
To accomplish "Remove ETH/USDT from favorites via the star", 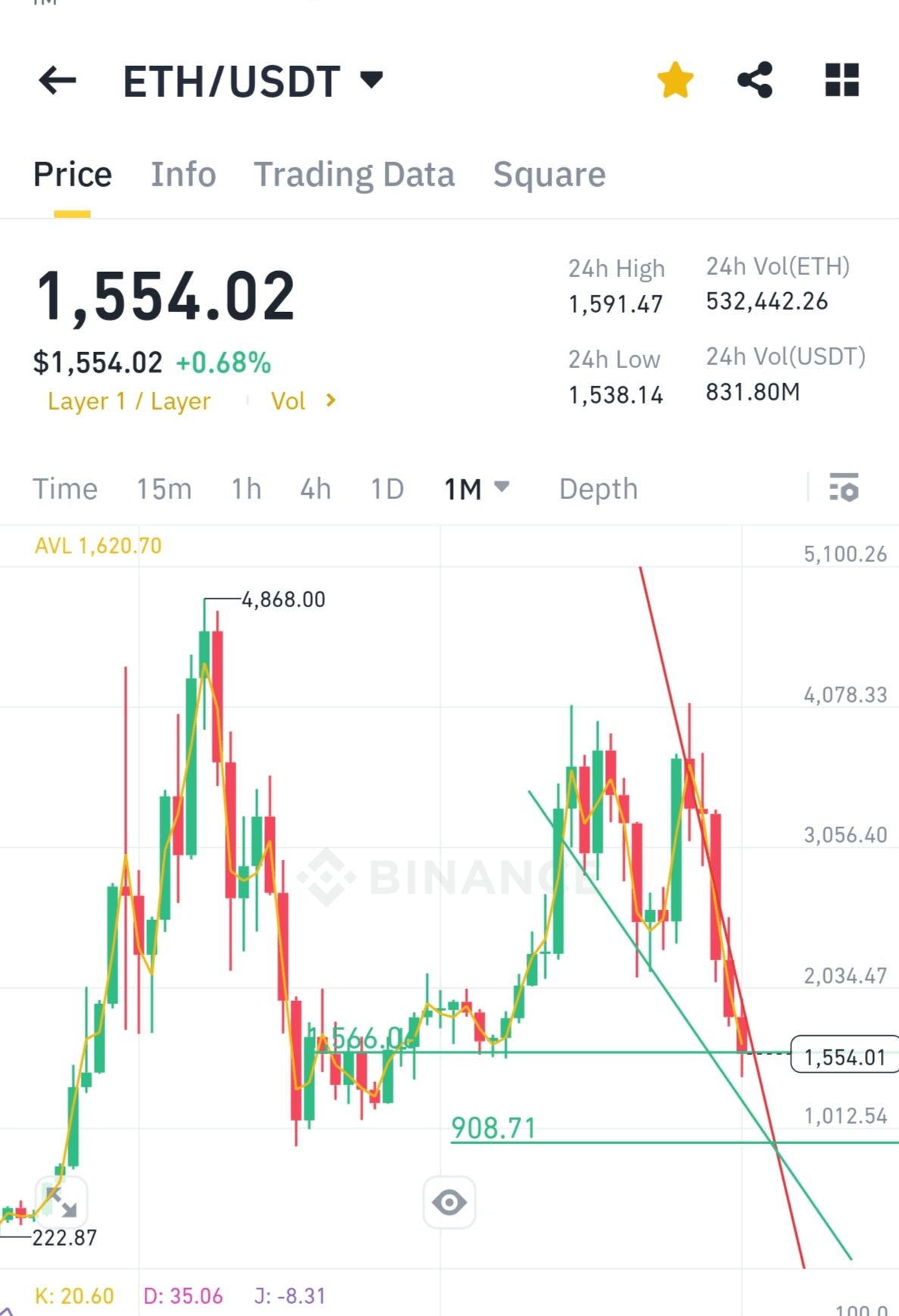I will click(x=675, y=80).
